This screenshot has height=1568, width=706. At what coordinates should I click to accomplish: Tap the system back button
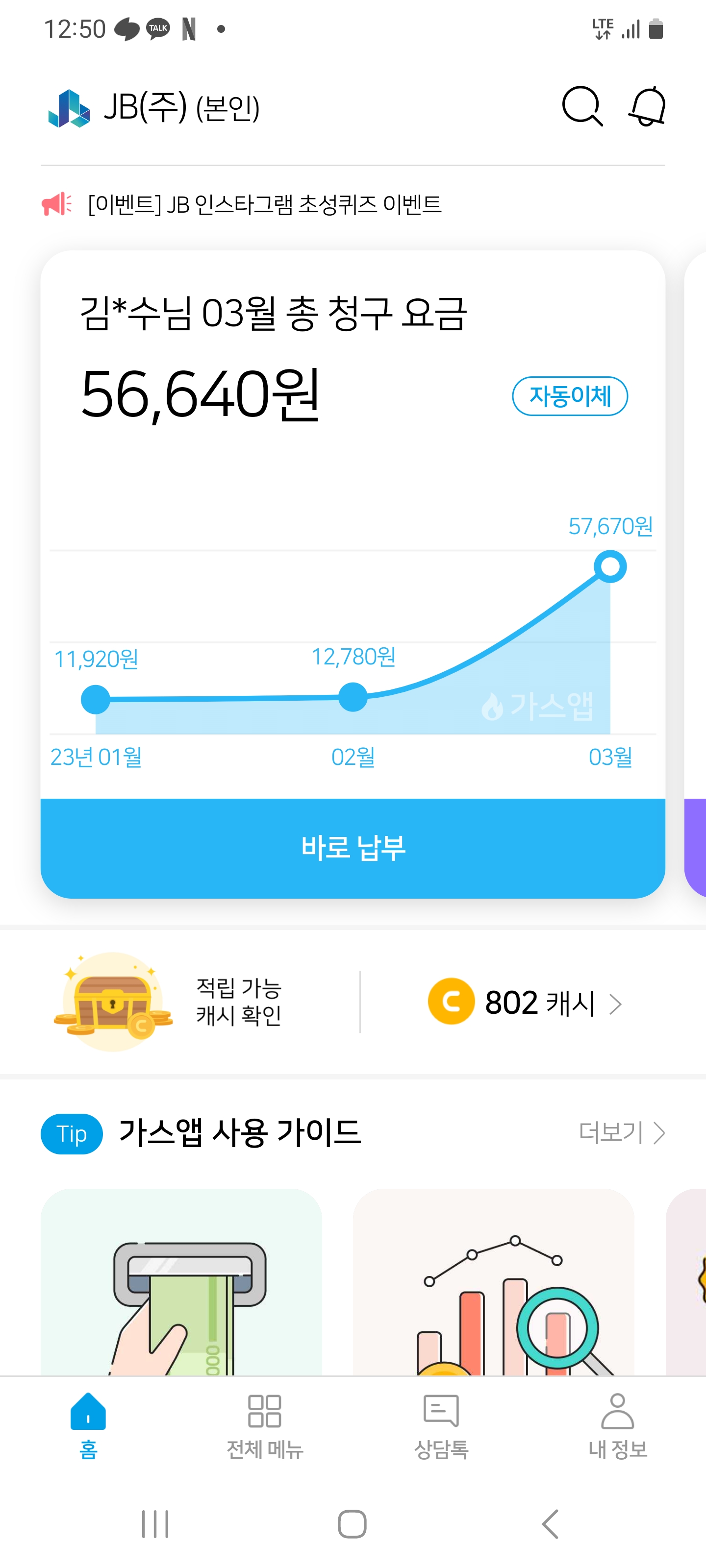click(550, 1523)
